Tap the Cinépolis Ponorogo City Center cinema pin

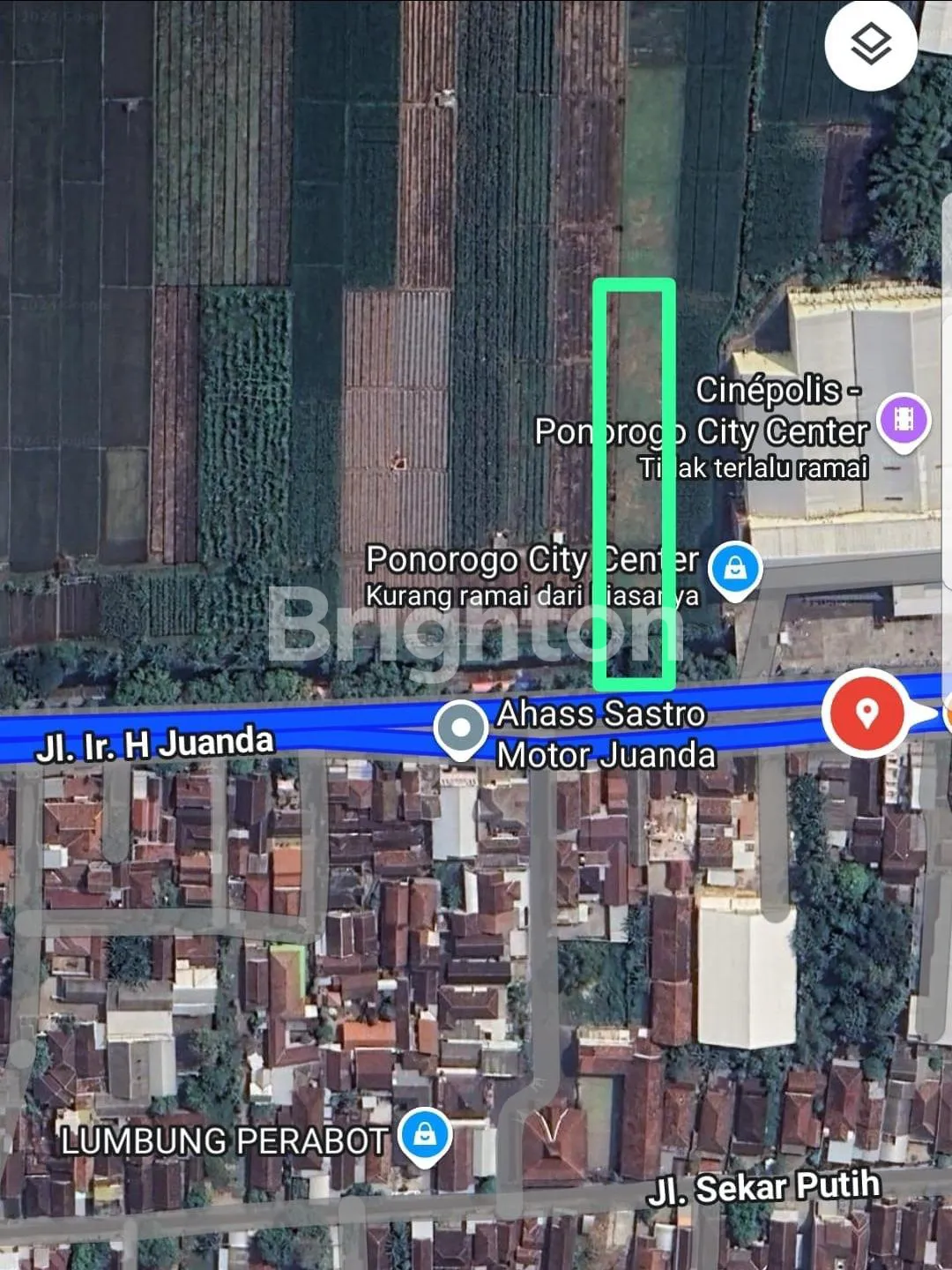[x=904, y=420]
